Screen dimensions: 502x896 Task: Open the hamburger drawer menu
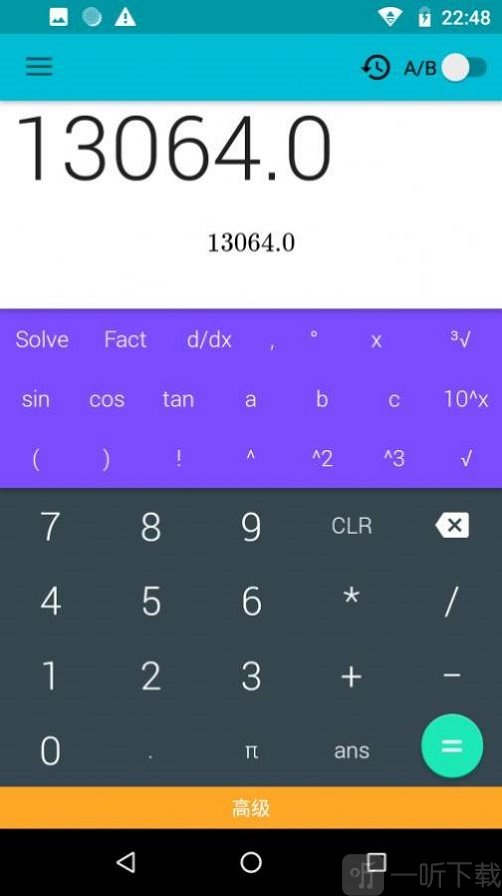tap(39, 67)
